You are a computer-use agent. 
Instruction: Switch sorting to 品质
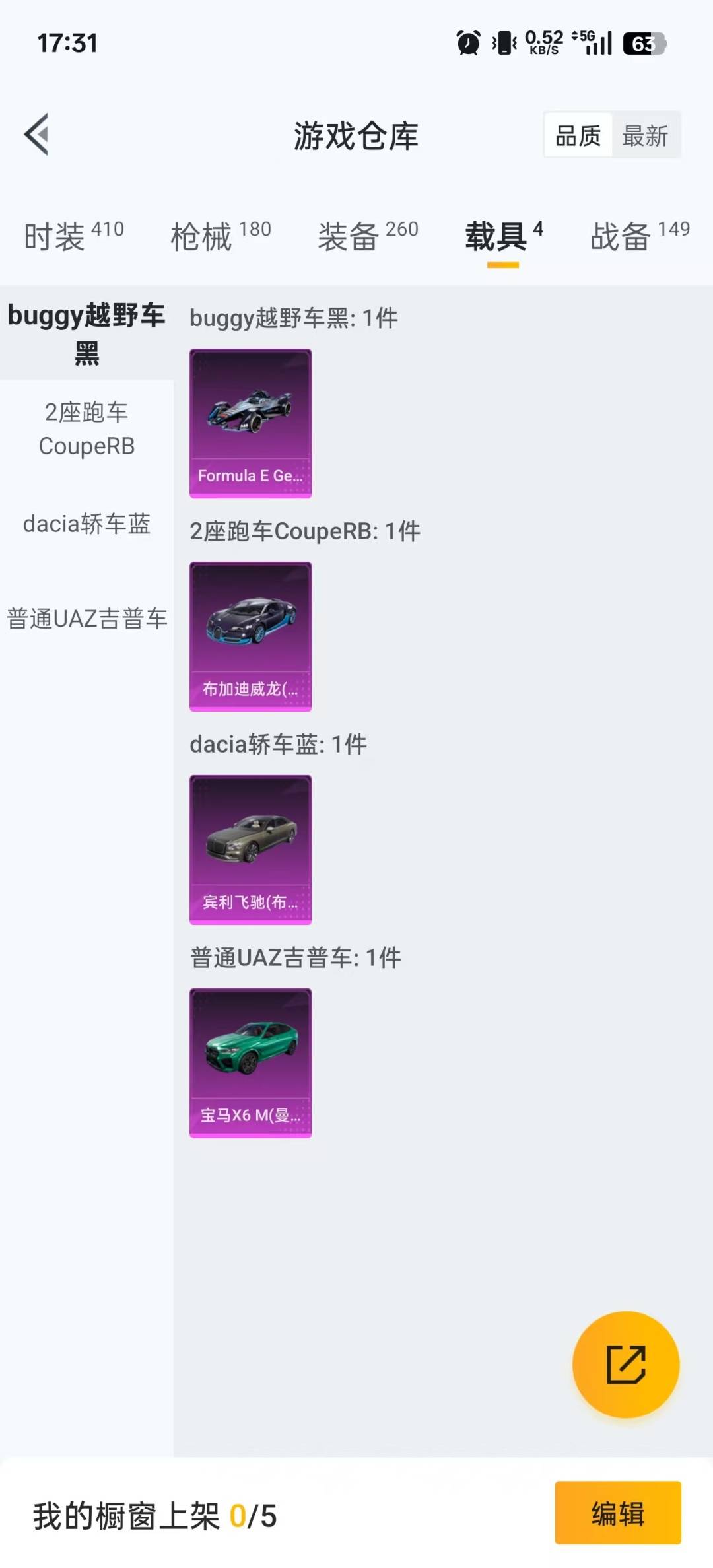[577, 135]
